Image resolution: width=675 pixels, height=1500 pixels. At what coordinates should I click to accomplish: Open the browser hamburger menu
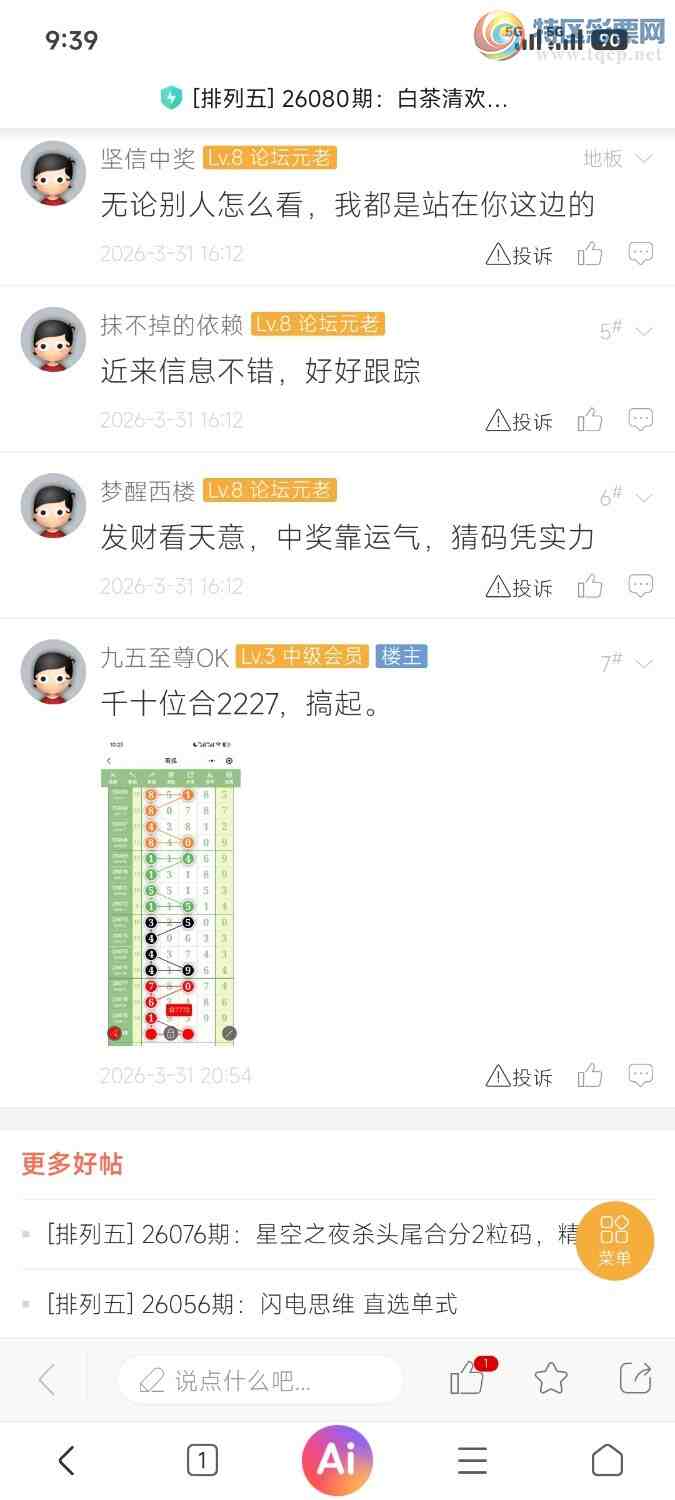coord(472,1461)
